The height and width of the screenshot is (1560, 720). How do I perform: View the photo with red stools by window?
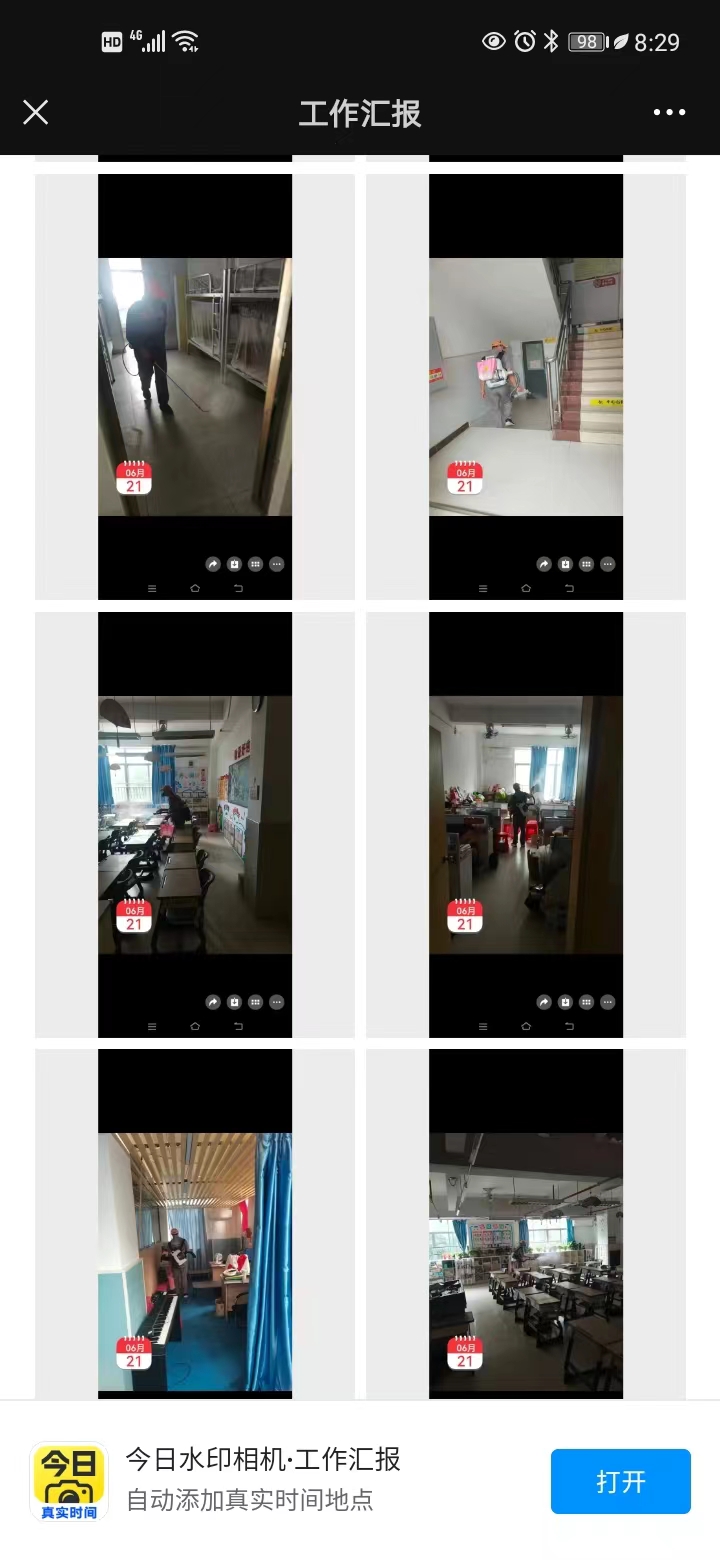[526, 824]
